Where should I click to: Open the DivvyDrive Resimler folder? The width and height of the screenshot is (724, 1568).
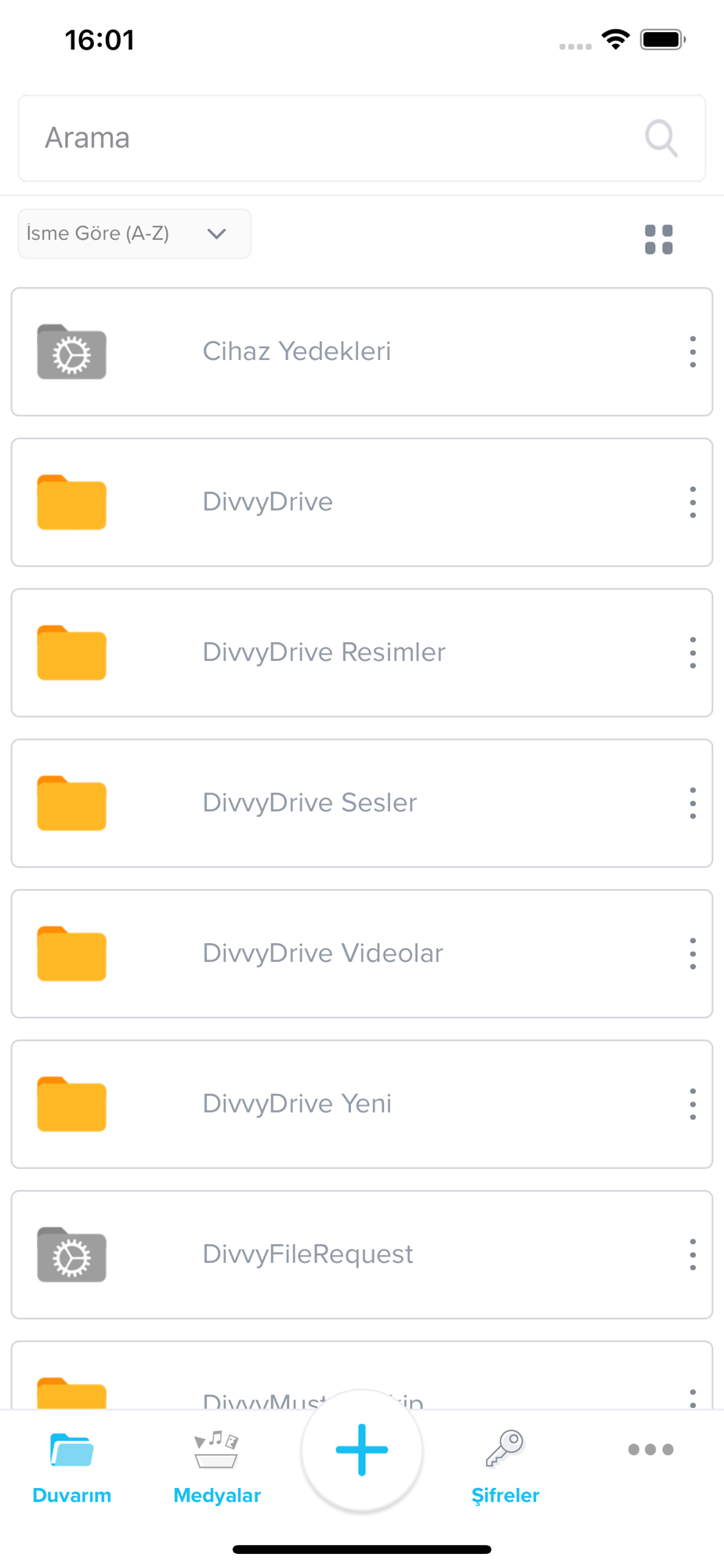point(361,653)
